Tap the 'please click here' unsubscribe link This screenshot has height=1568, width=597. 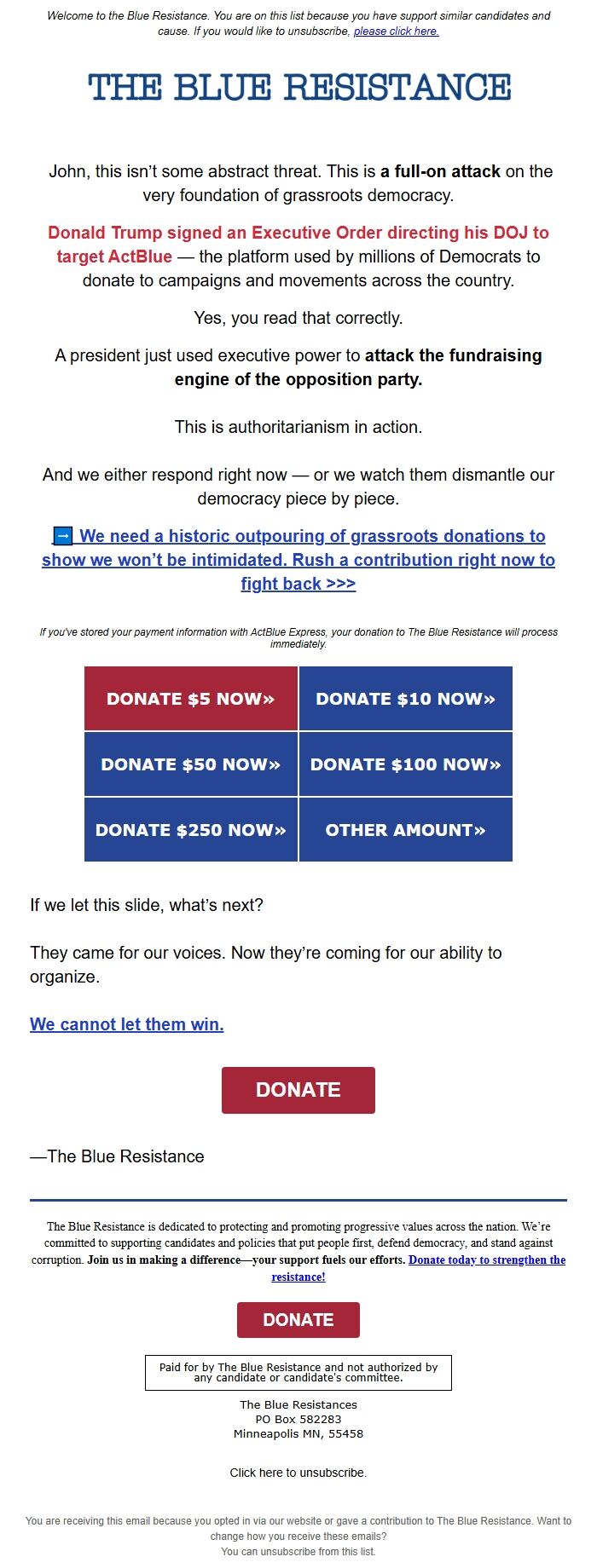(x=396, y=32)
